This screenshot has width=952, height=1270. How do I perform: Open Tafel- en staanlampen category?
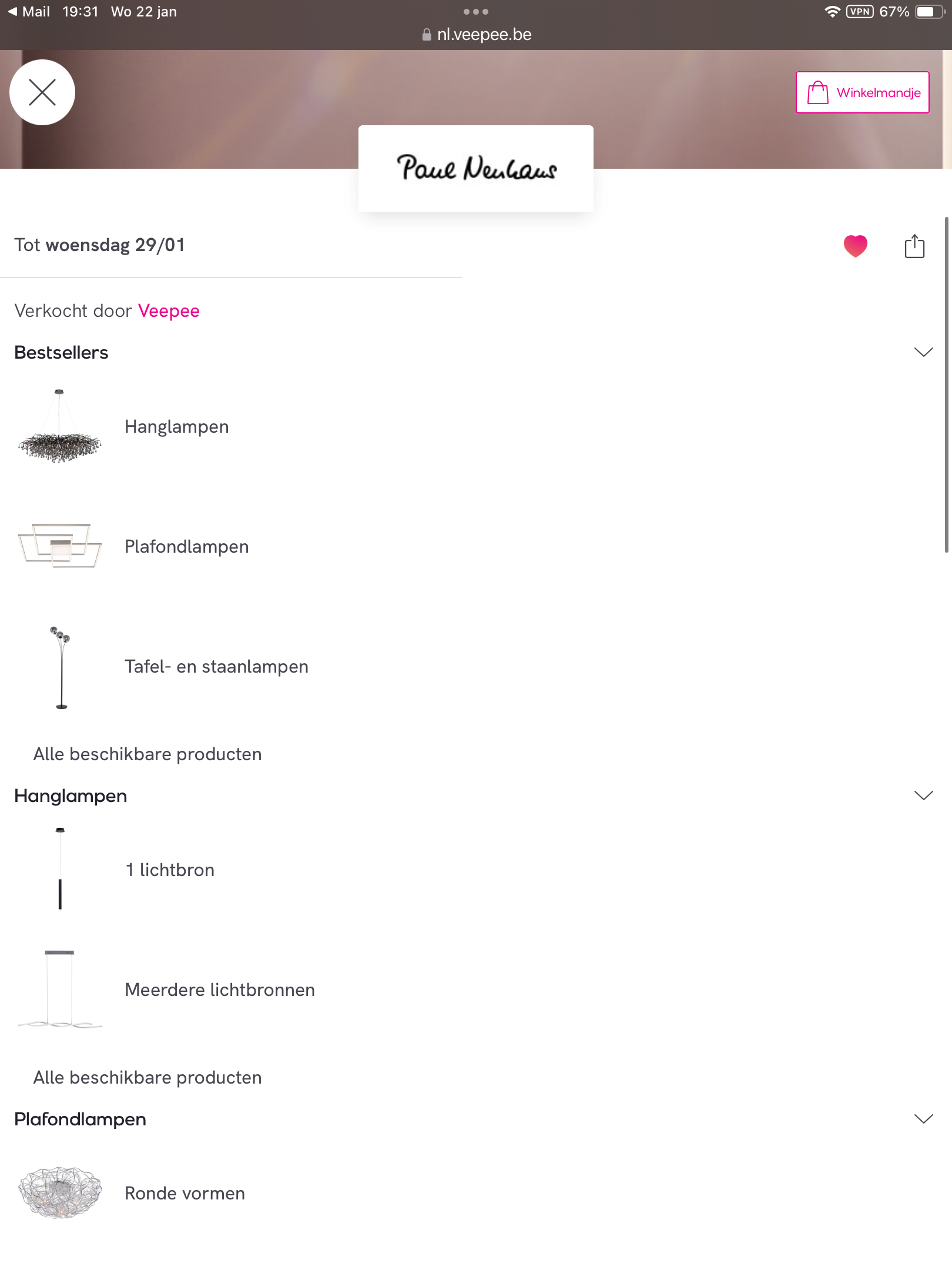(x=216, y=667)
